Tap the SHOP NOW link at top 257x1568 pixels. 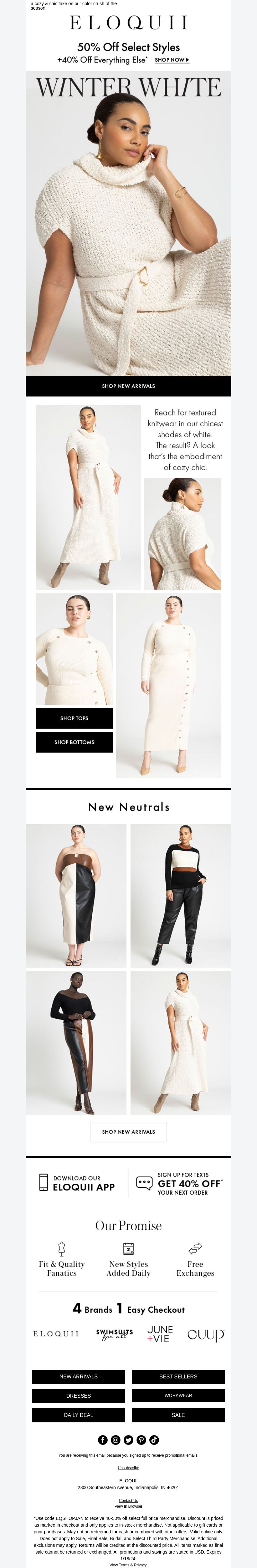(x=172, y=60)
